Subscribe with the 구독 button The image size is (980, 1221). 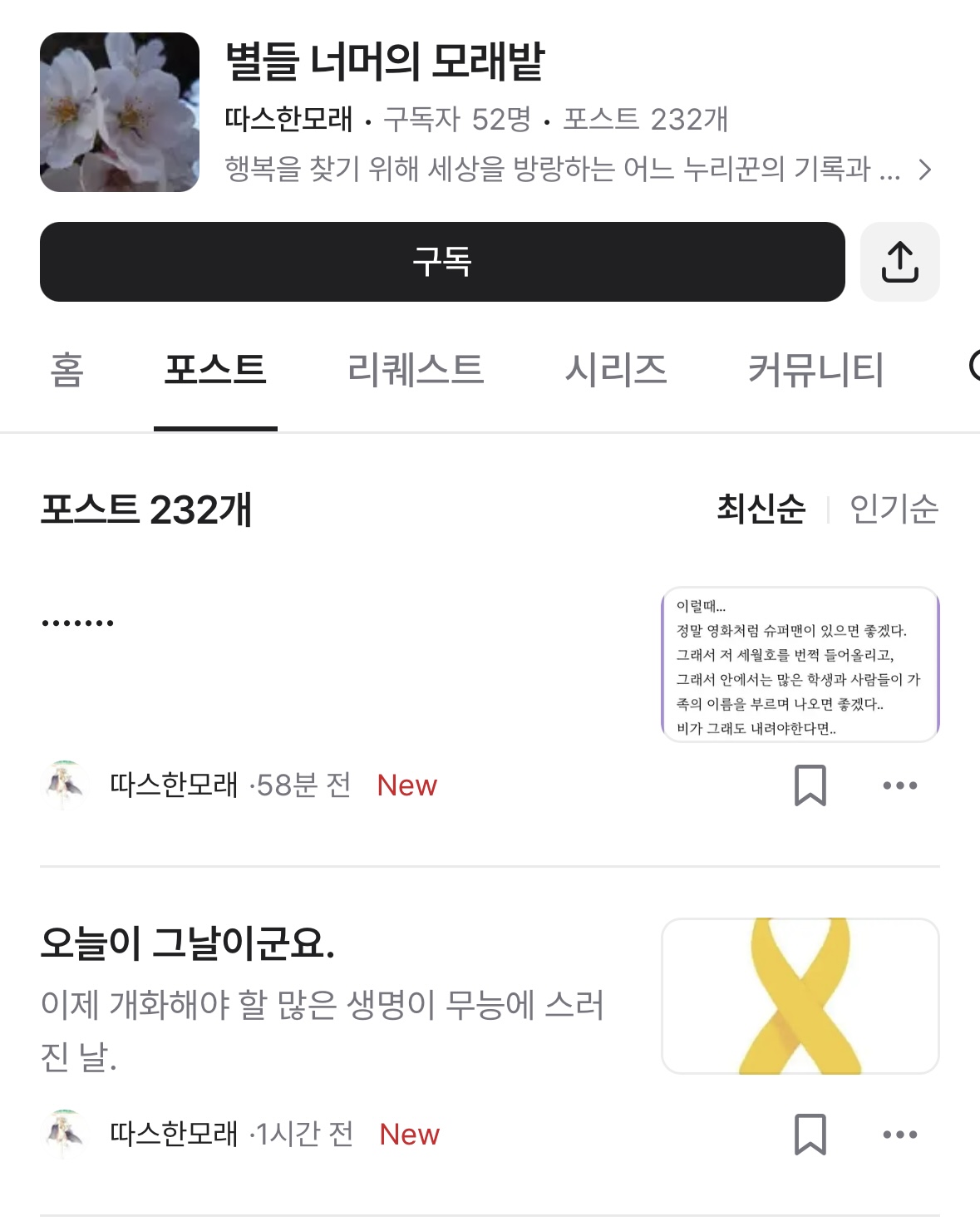click(442, 262)
